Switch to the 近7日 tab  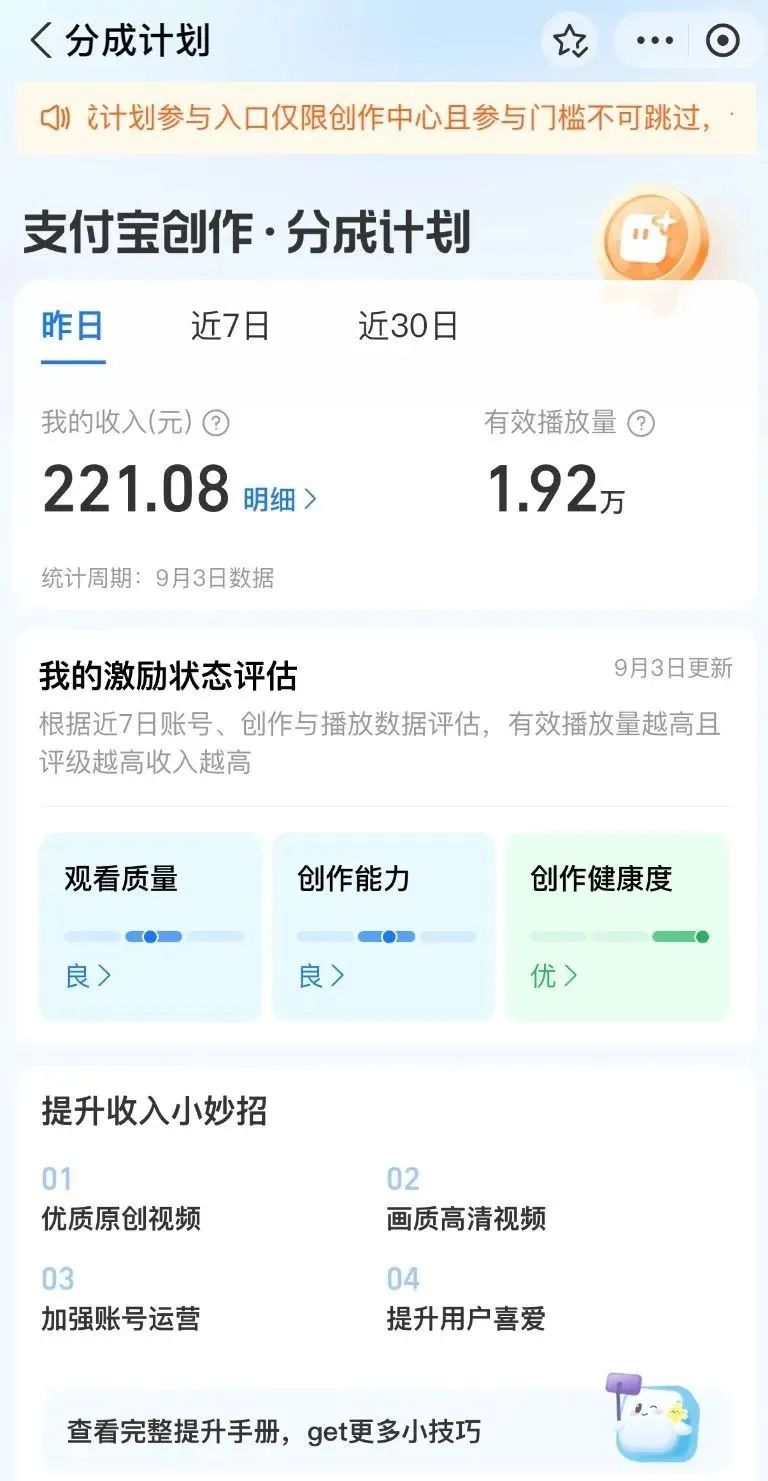pos(230,326)
